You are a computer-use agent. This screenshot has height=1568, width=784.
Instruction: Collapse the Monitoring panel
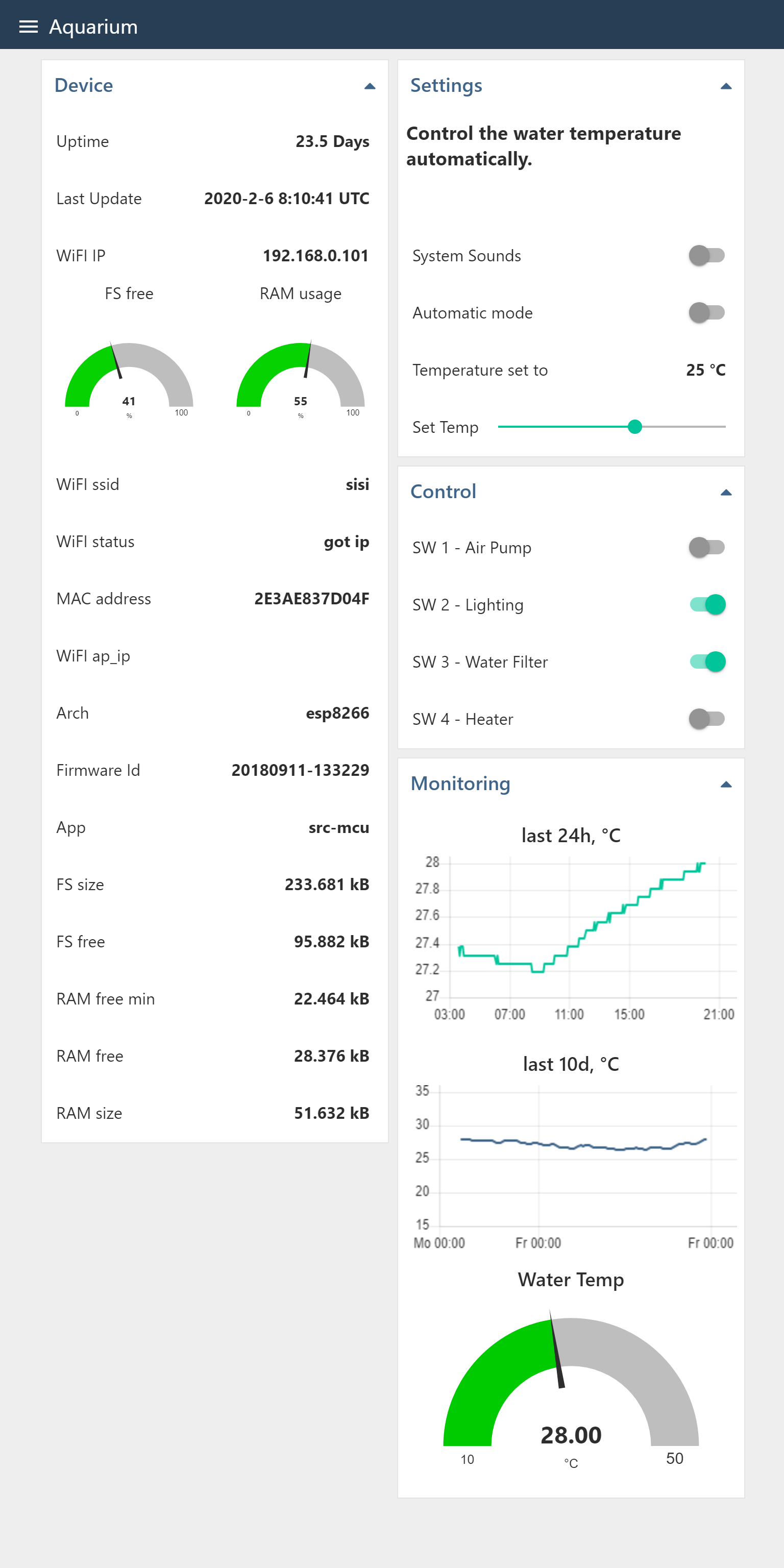click(726, 785)
